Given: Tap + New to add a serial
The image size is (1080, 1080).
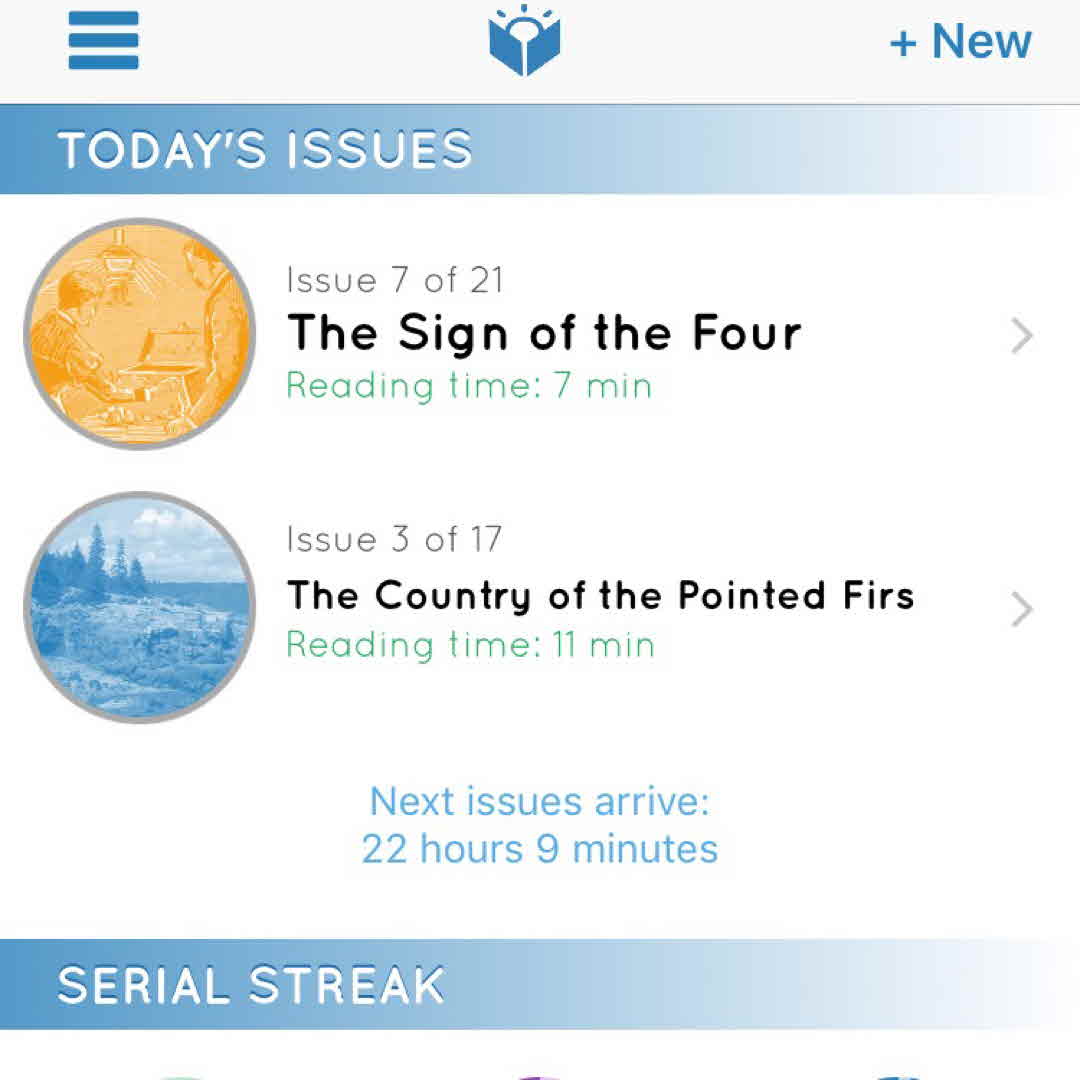Looking at the screenshot, I should [x=960, y=42].
